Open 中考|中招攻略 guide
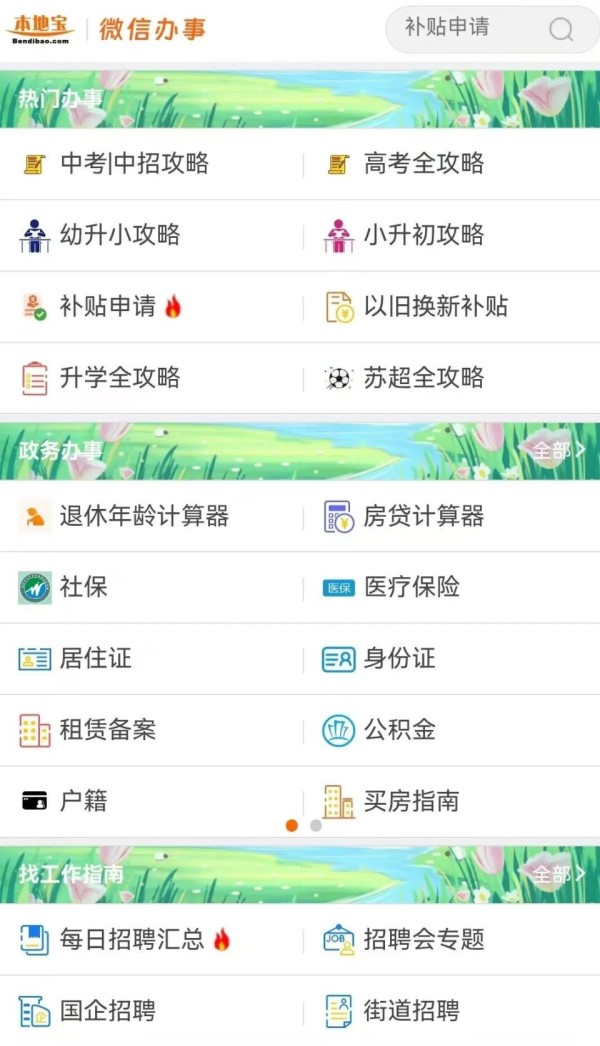Viewport: 600px width, 1046px height. coord(134,164)
